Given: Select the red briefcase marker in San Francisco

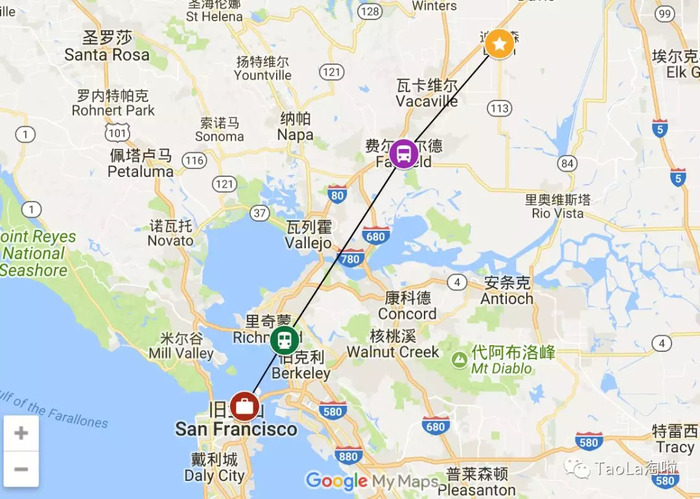Looking at the screenshot, I should coord(242,405).
